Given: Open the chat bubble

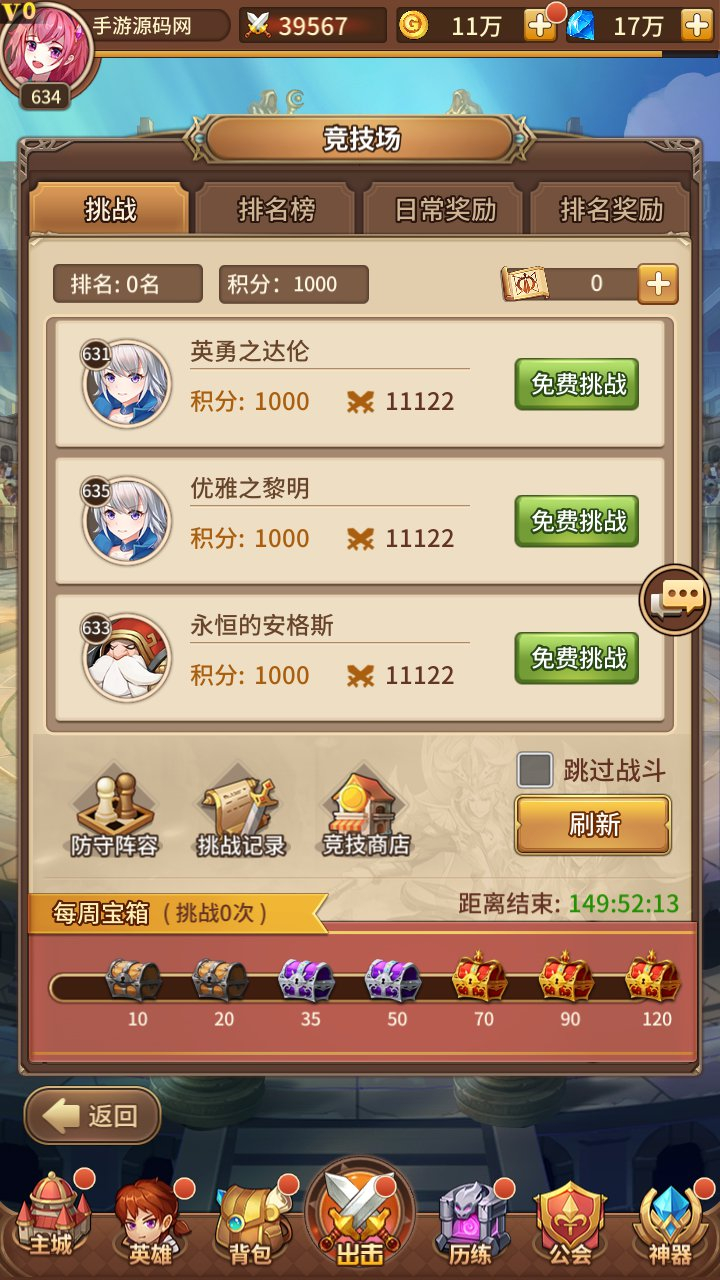Looking at the screenshot, I should coord(675,600).
